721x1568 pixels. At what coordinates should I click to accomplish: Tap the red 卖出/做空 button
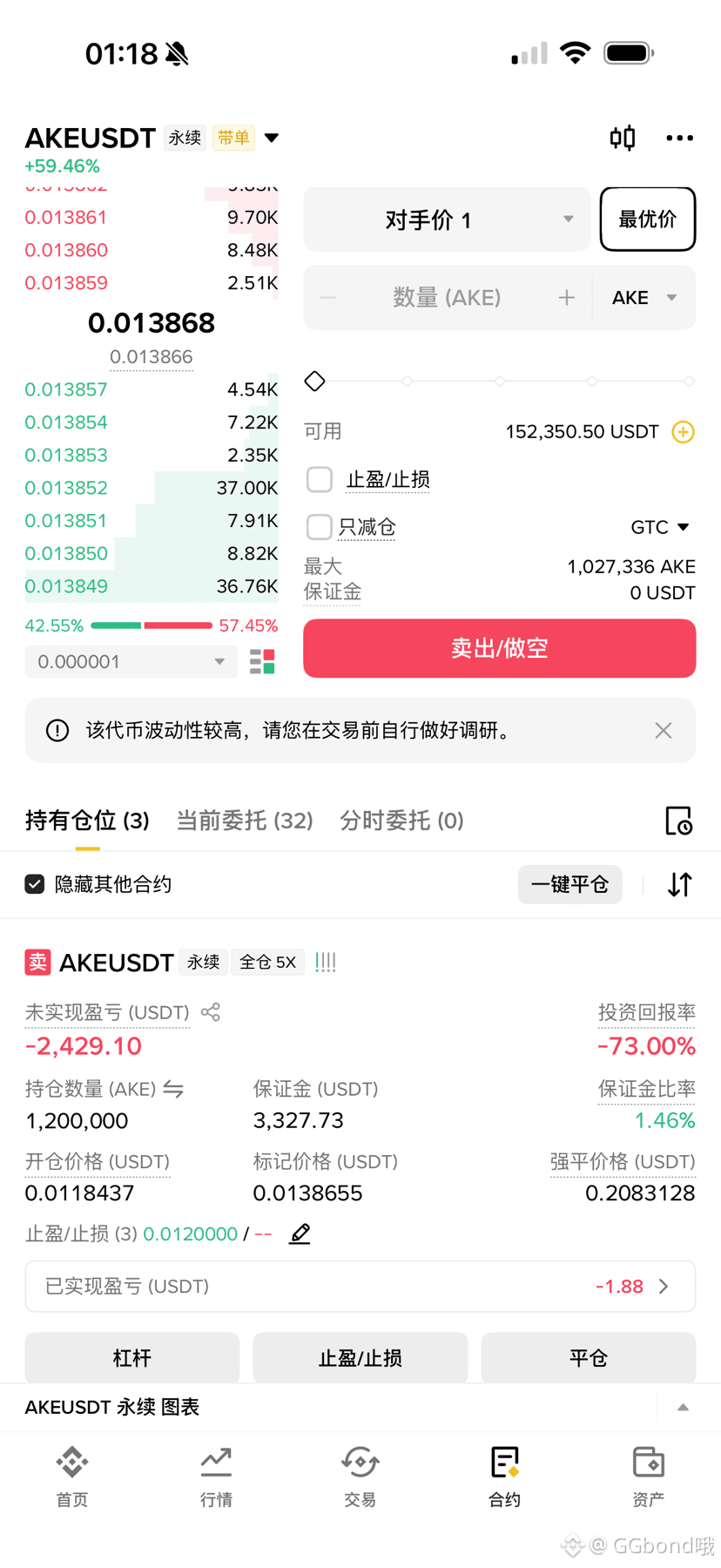coord(499,648)
